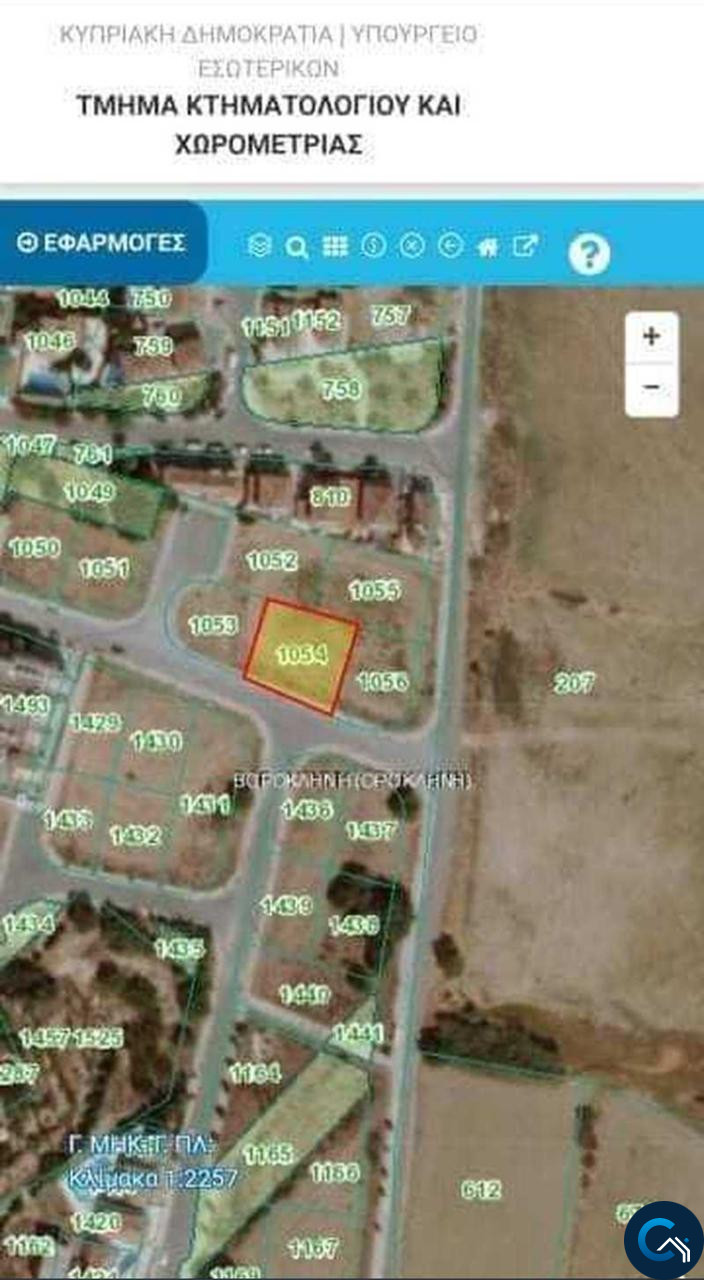This screenshot has height=1280, width=704.
Task: Zoom in the map with plus
Action: point(652,337)
